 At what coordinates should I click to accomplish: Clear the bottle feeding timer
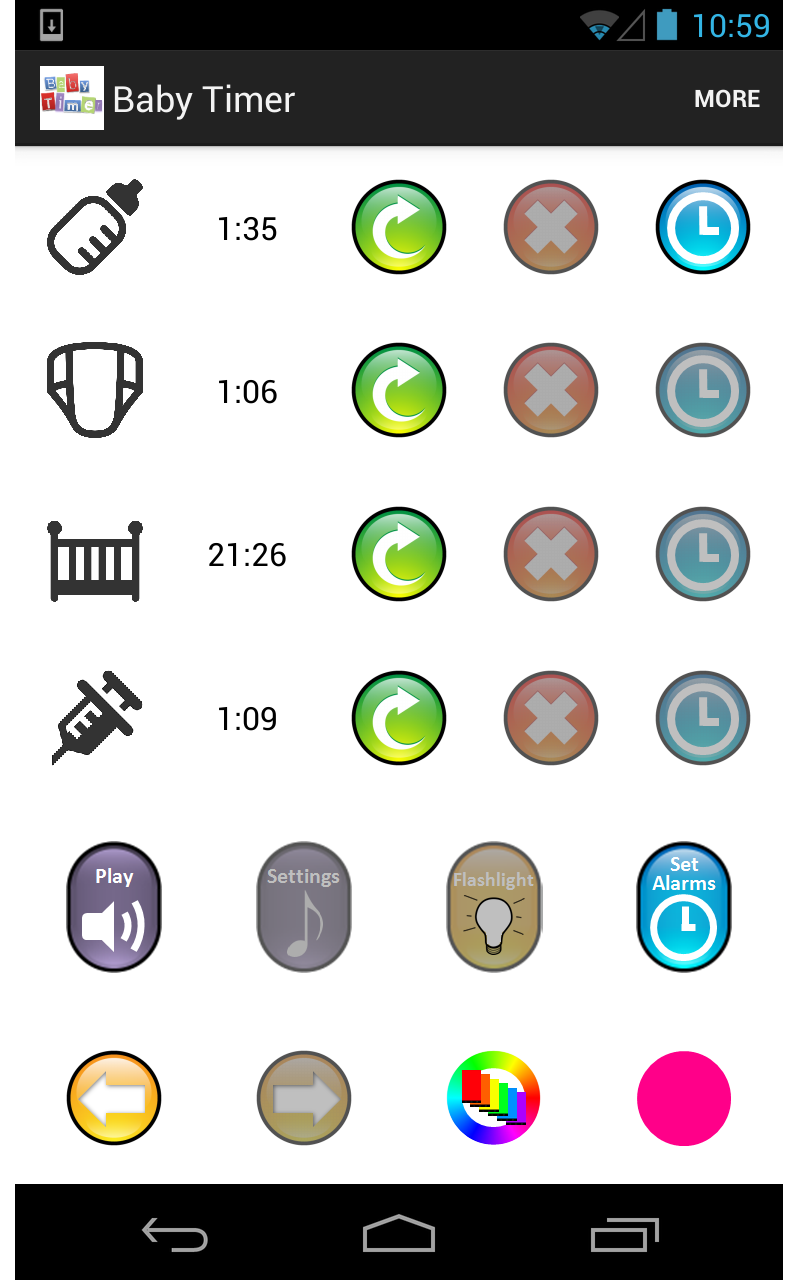(x=551, y=227)
